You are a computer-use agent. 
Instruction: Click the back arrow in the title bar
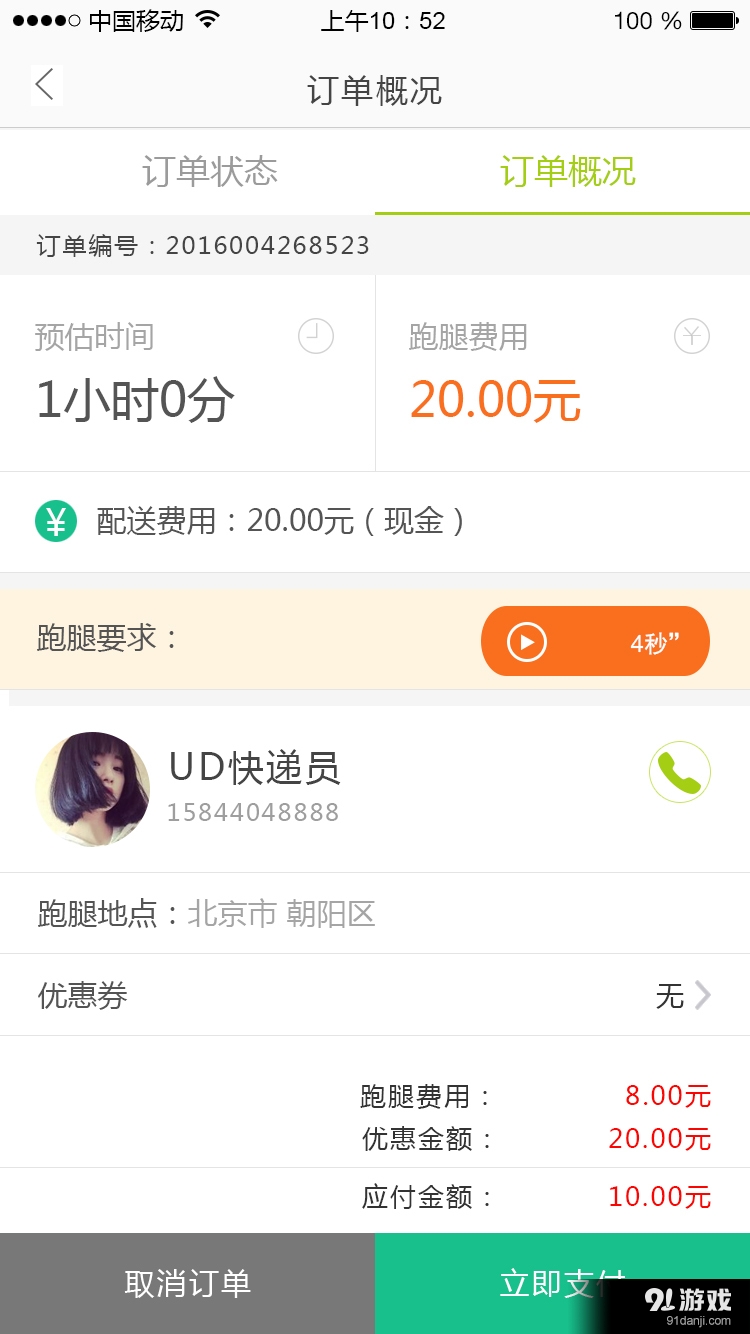[44, 85]
